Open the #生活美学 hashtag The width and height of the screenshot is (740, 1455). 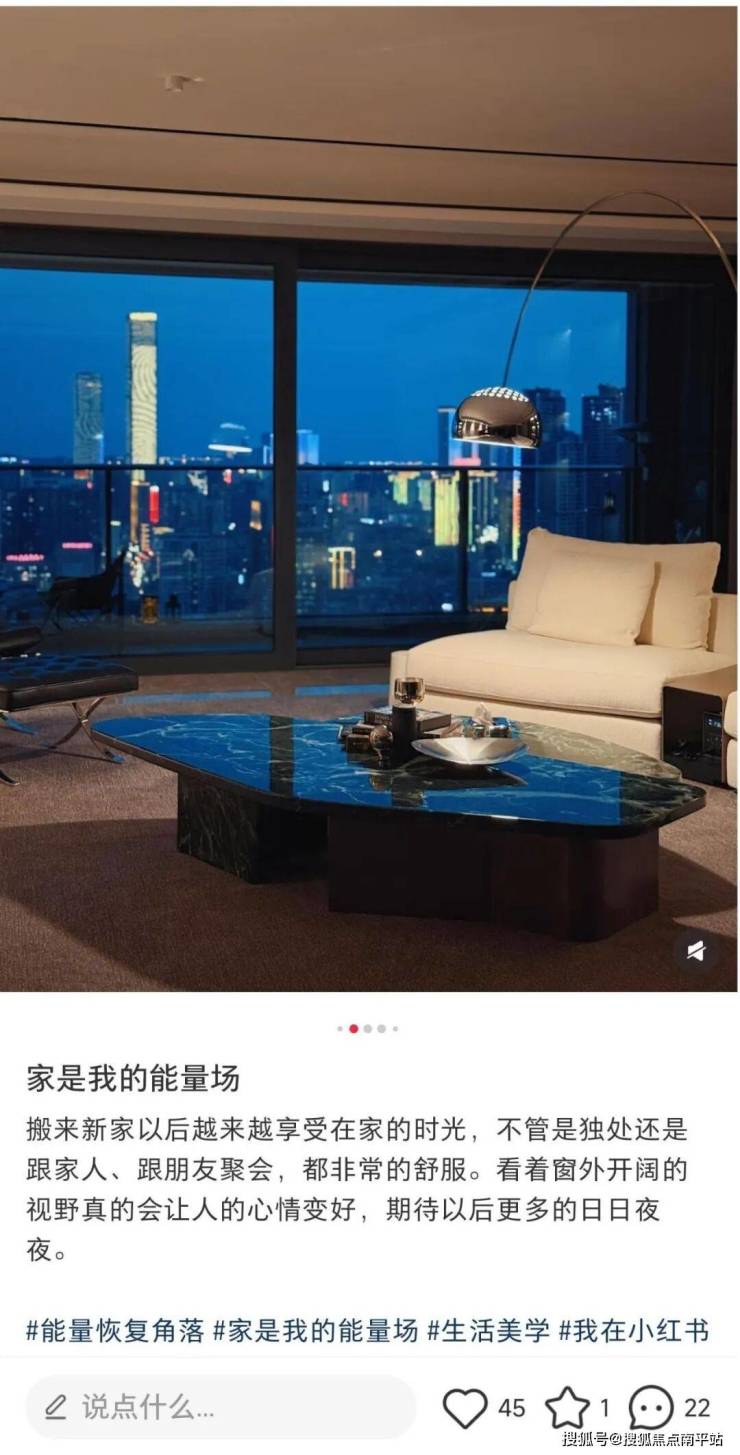(488, 1330)
